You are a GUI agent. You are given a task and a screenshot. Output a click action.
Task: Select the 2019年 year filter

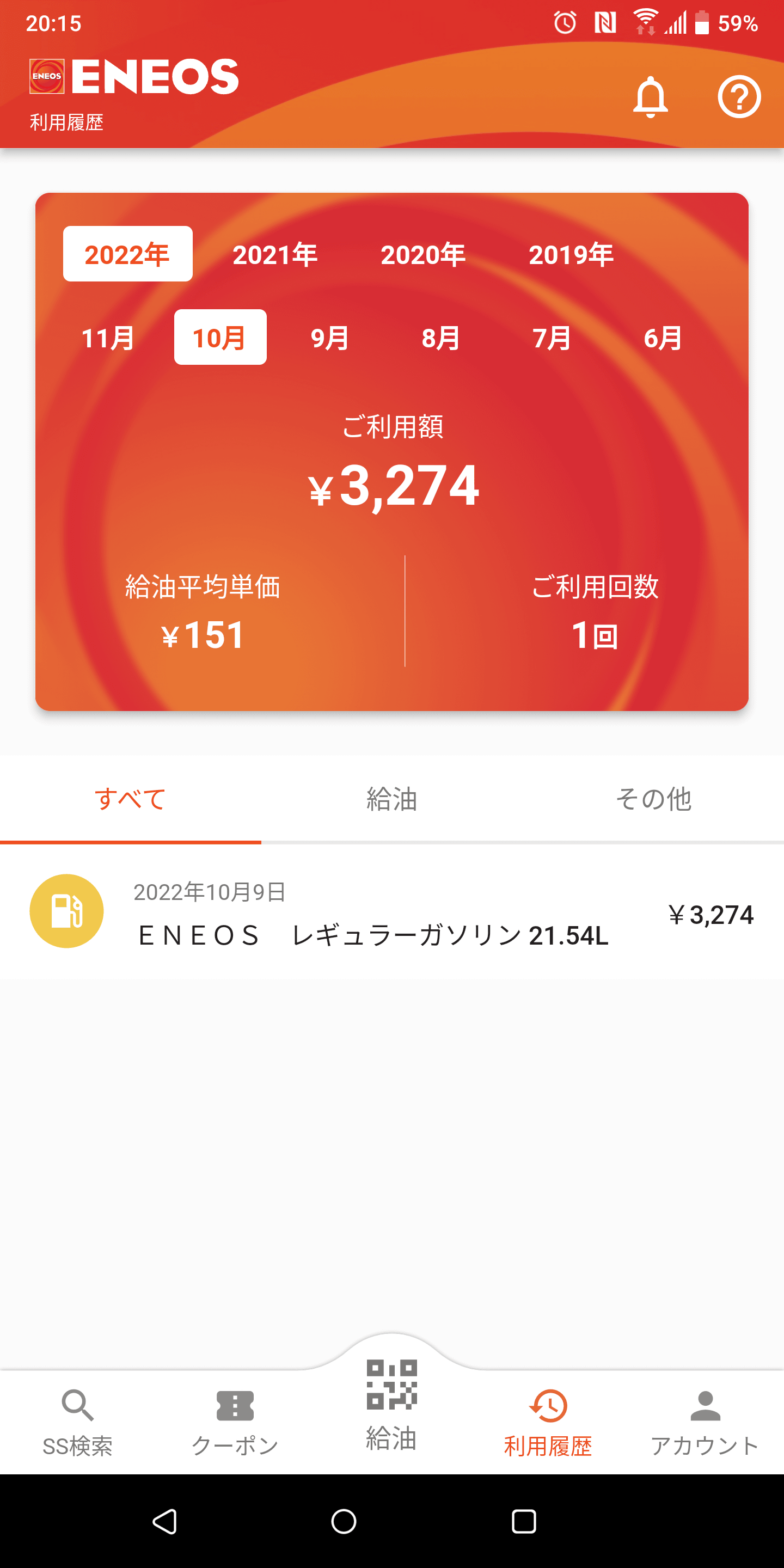tap(571, 254)
